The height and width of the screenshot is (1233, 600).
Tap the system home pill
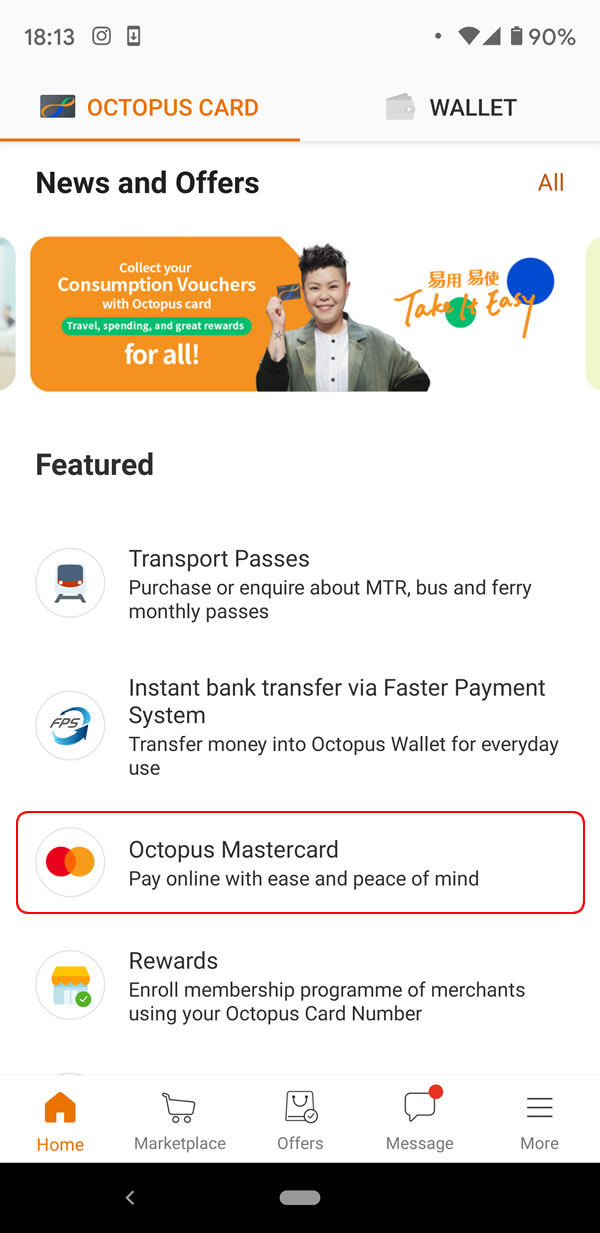pos(300,1197)
